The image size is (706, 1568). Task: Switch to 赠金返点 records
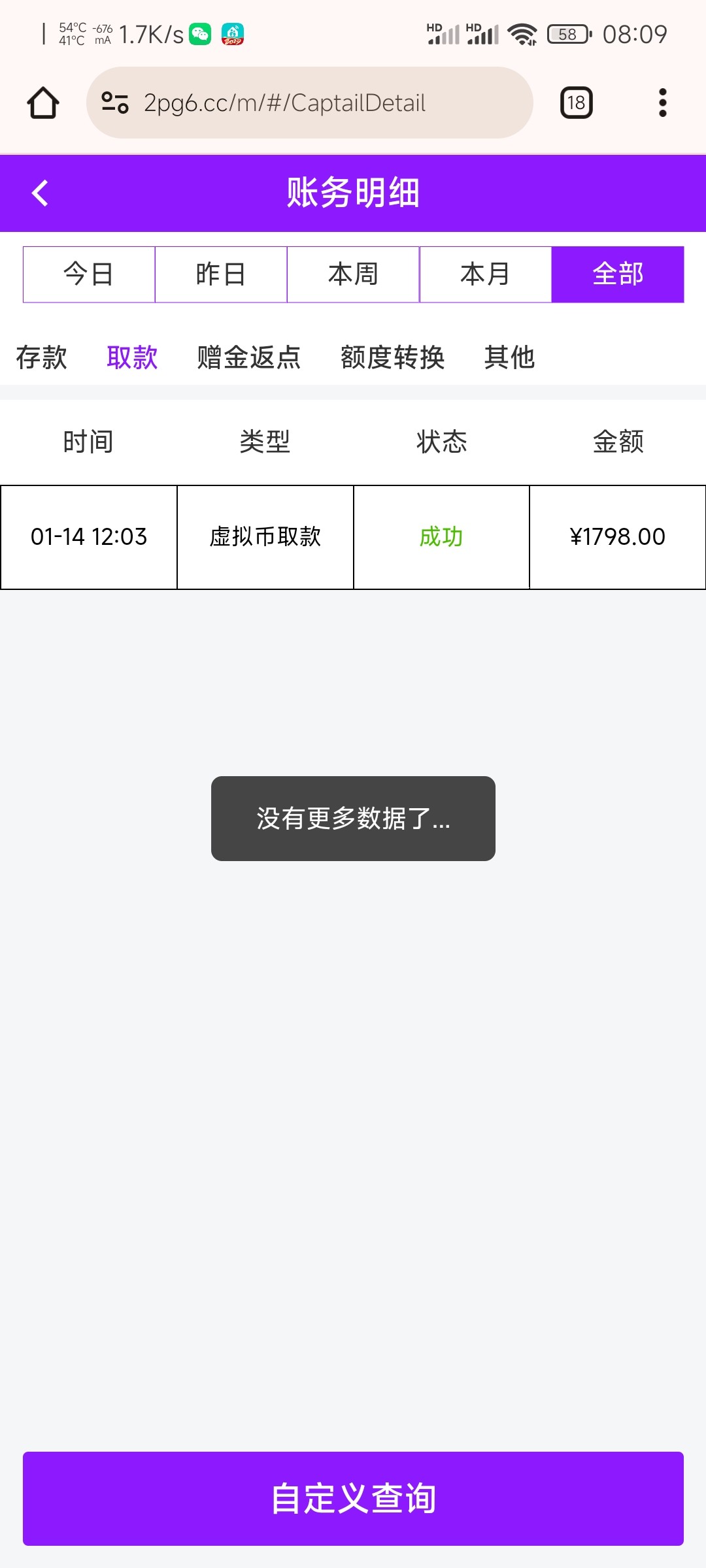[x=249, y=357]
